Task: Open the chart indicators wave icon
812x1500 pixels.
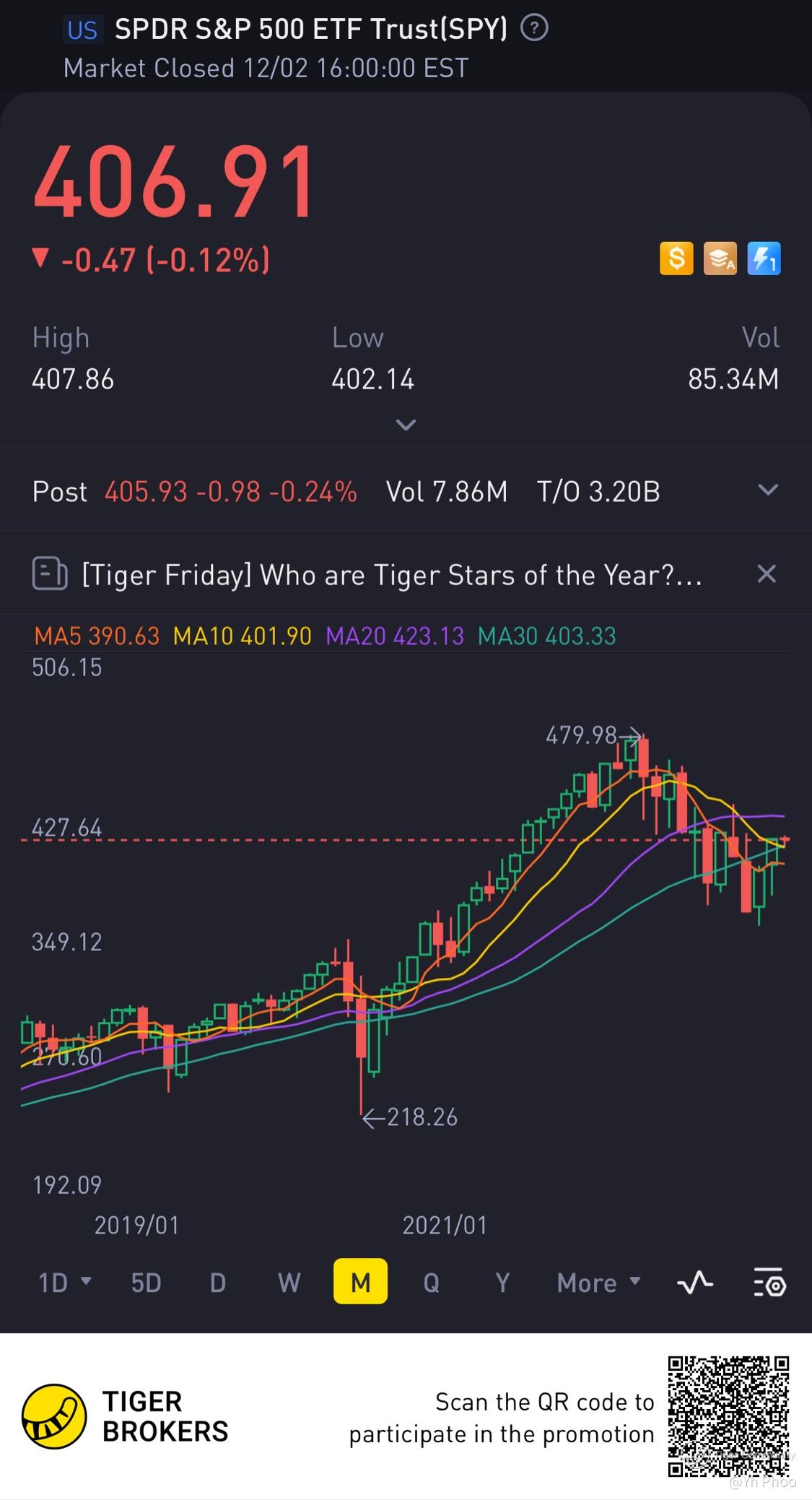Action: coord(694,1283)
